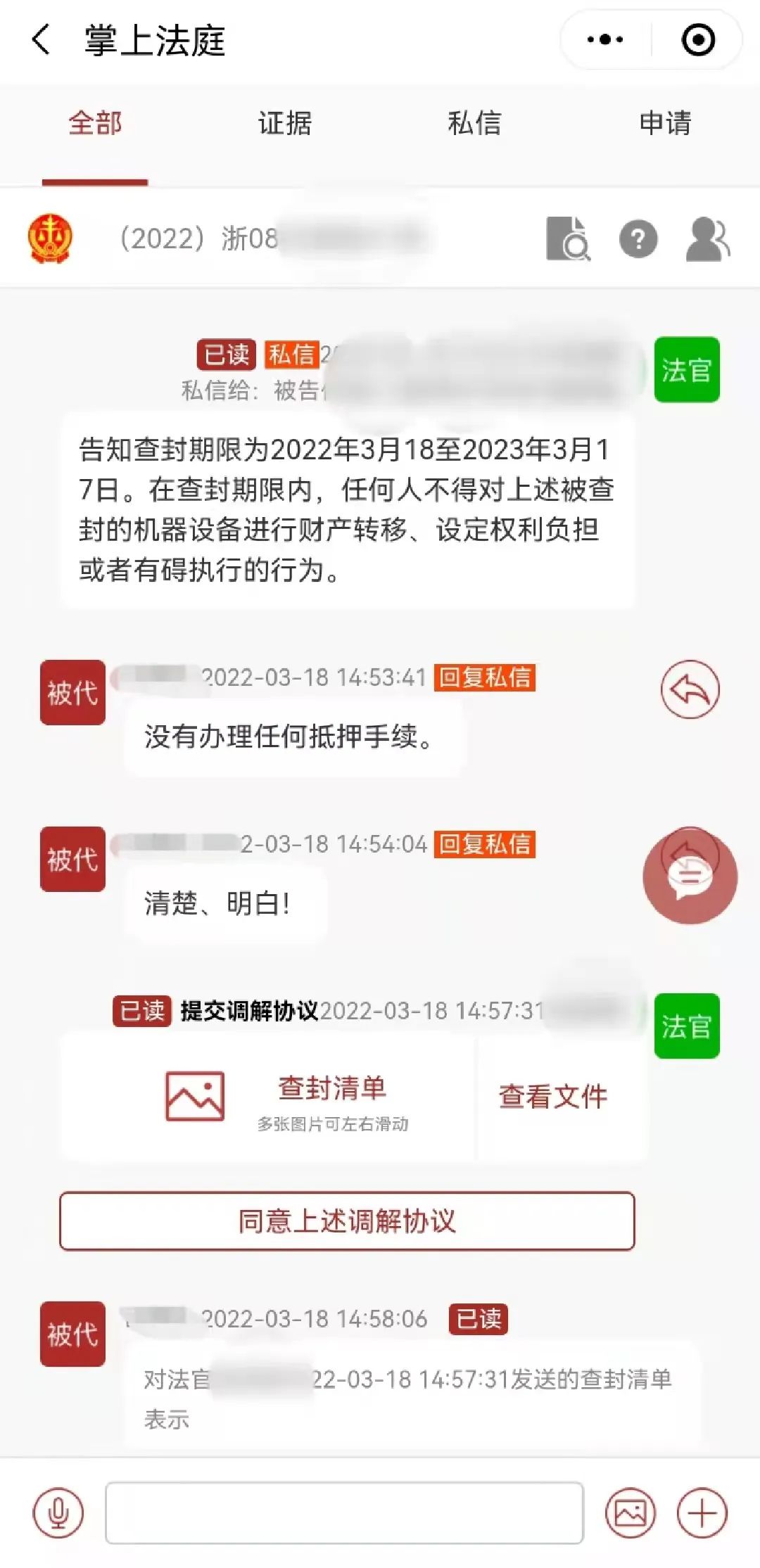Open more options with the plus icon

702,1513
